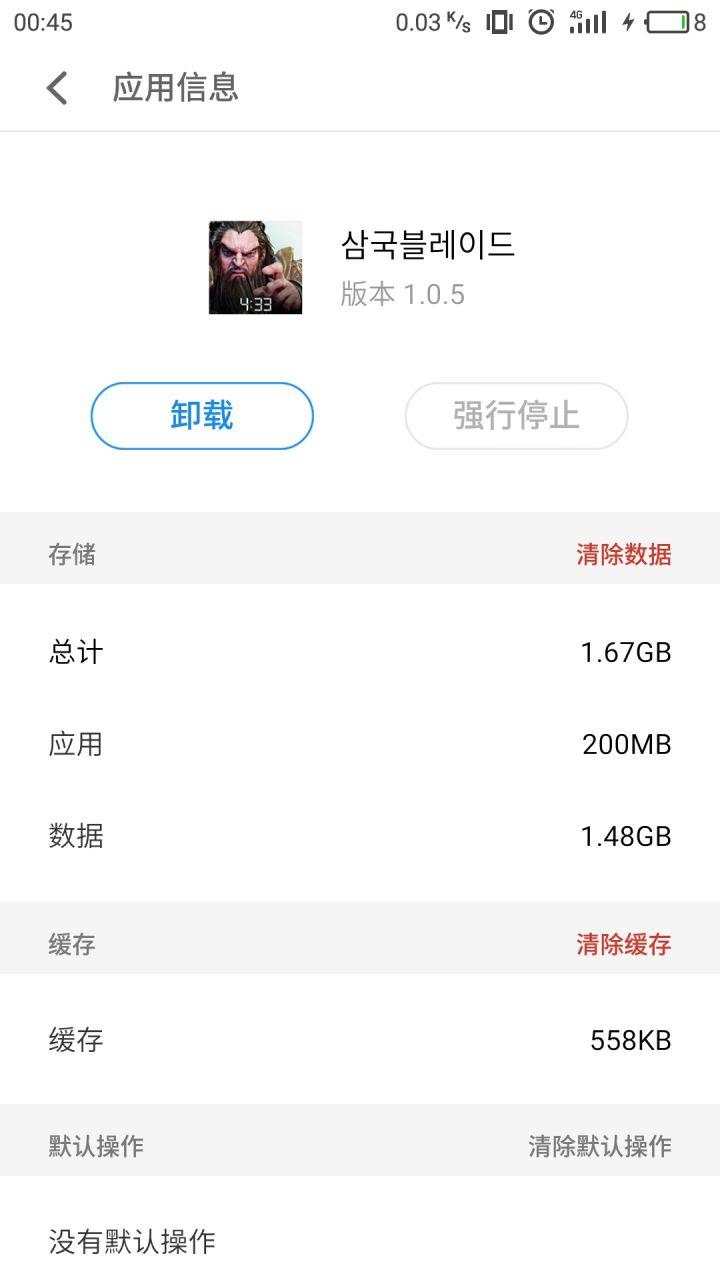The width and height of the screenshot is (720, 1280).
Task: Tap the back arrow to return
Action: (x=56, y=88)
